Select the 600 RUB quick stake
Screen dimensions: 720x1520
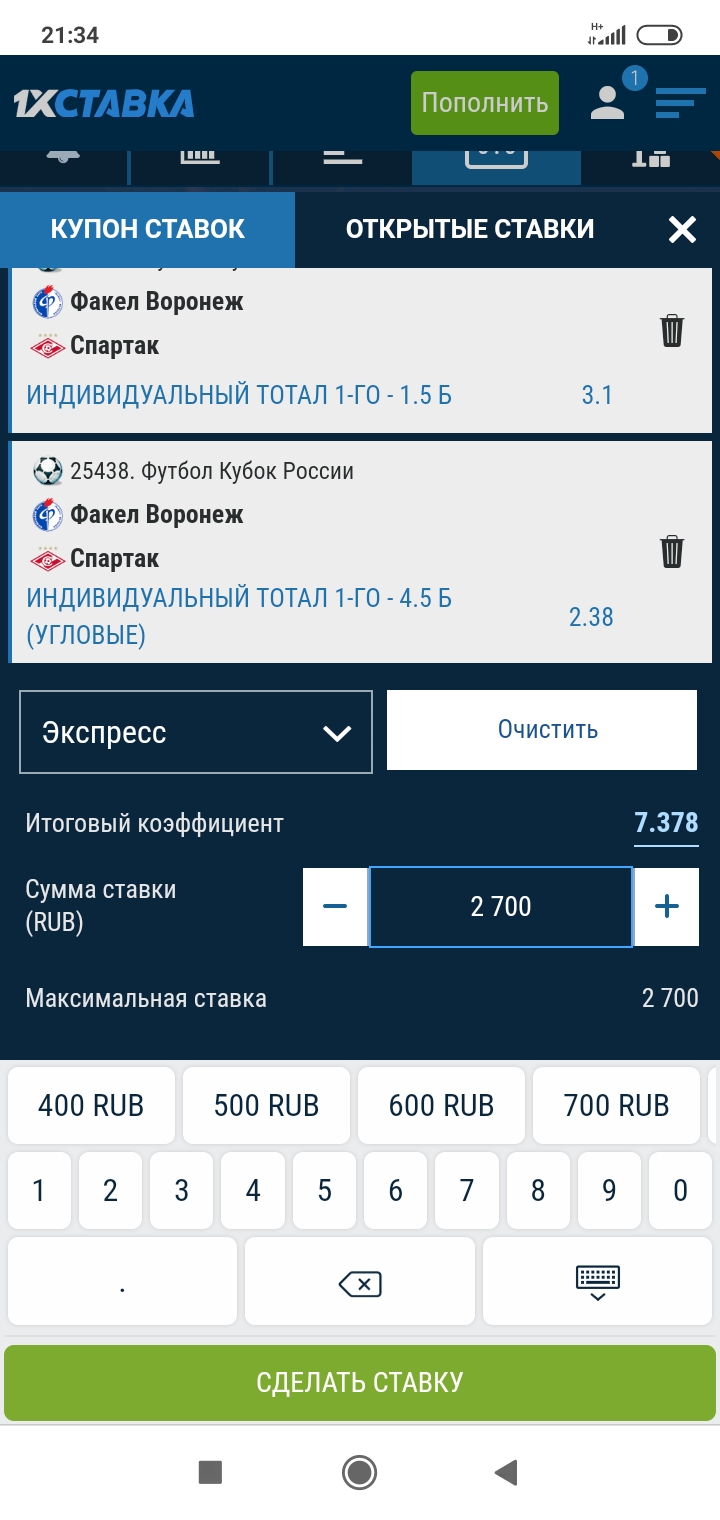pyautogui.click(x=441, y=1105)
